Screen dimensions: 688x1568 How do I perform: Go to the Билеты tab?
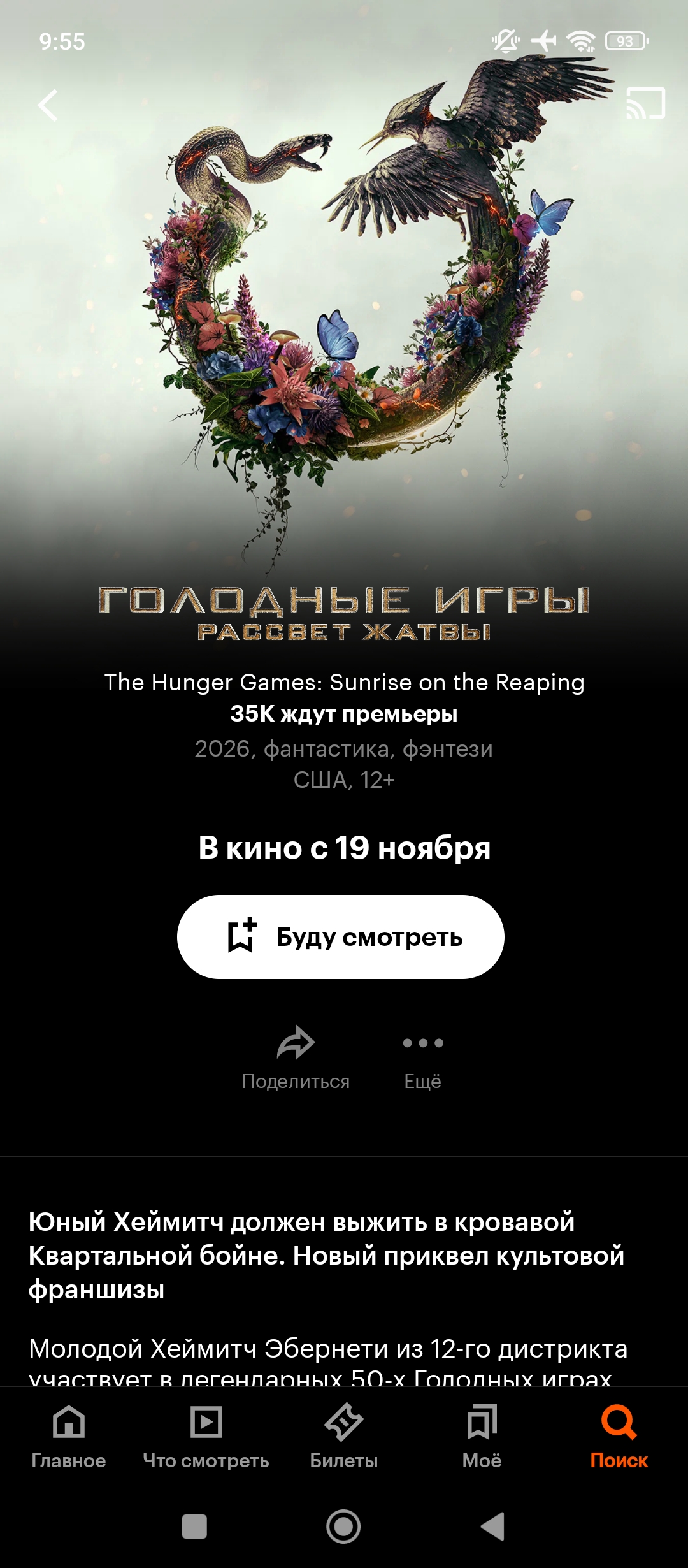click(x=344, y=1437)
